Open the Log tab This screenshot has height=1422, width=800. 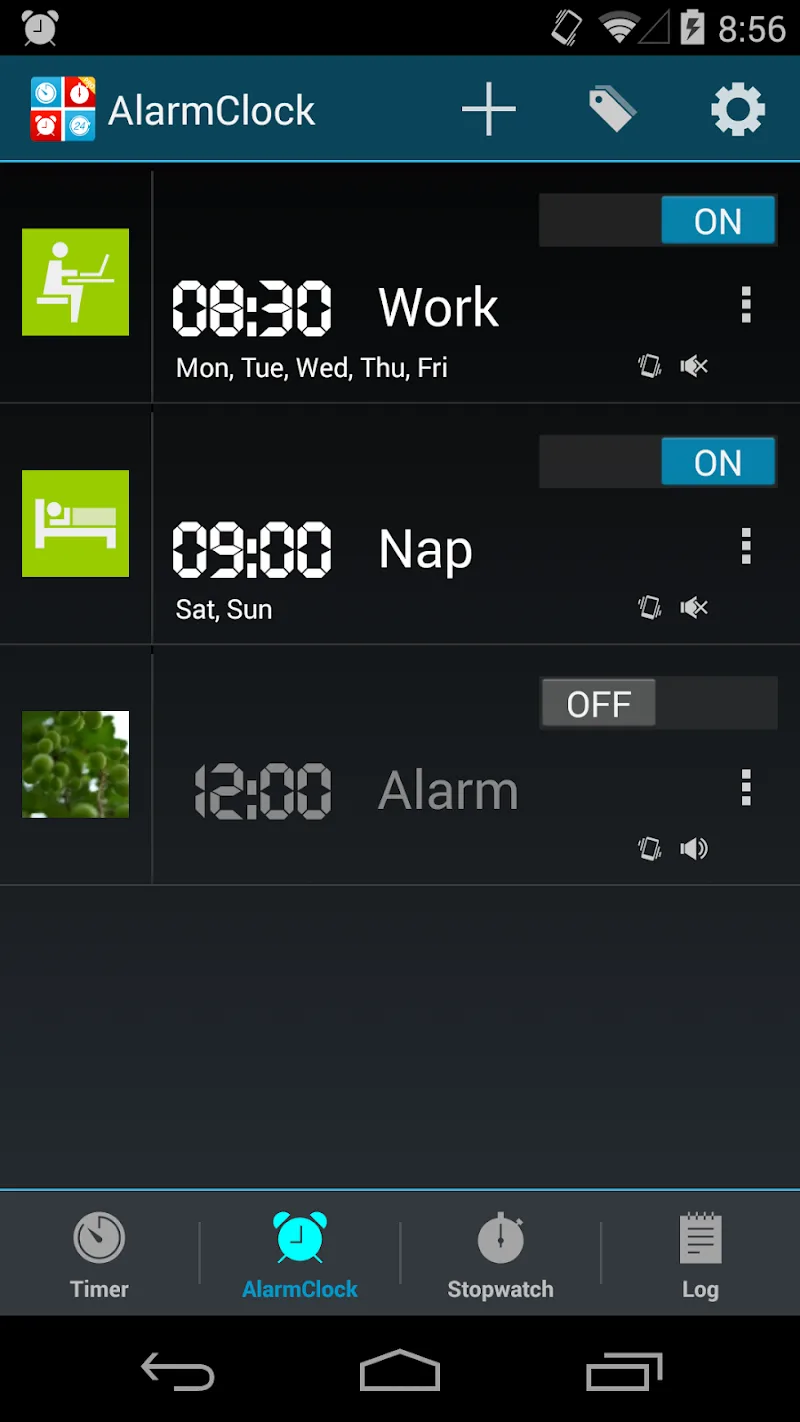click(699, 1255)
